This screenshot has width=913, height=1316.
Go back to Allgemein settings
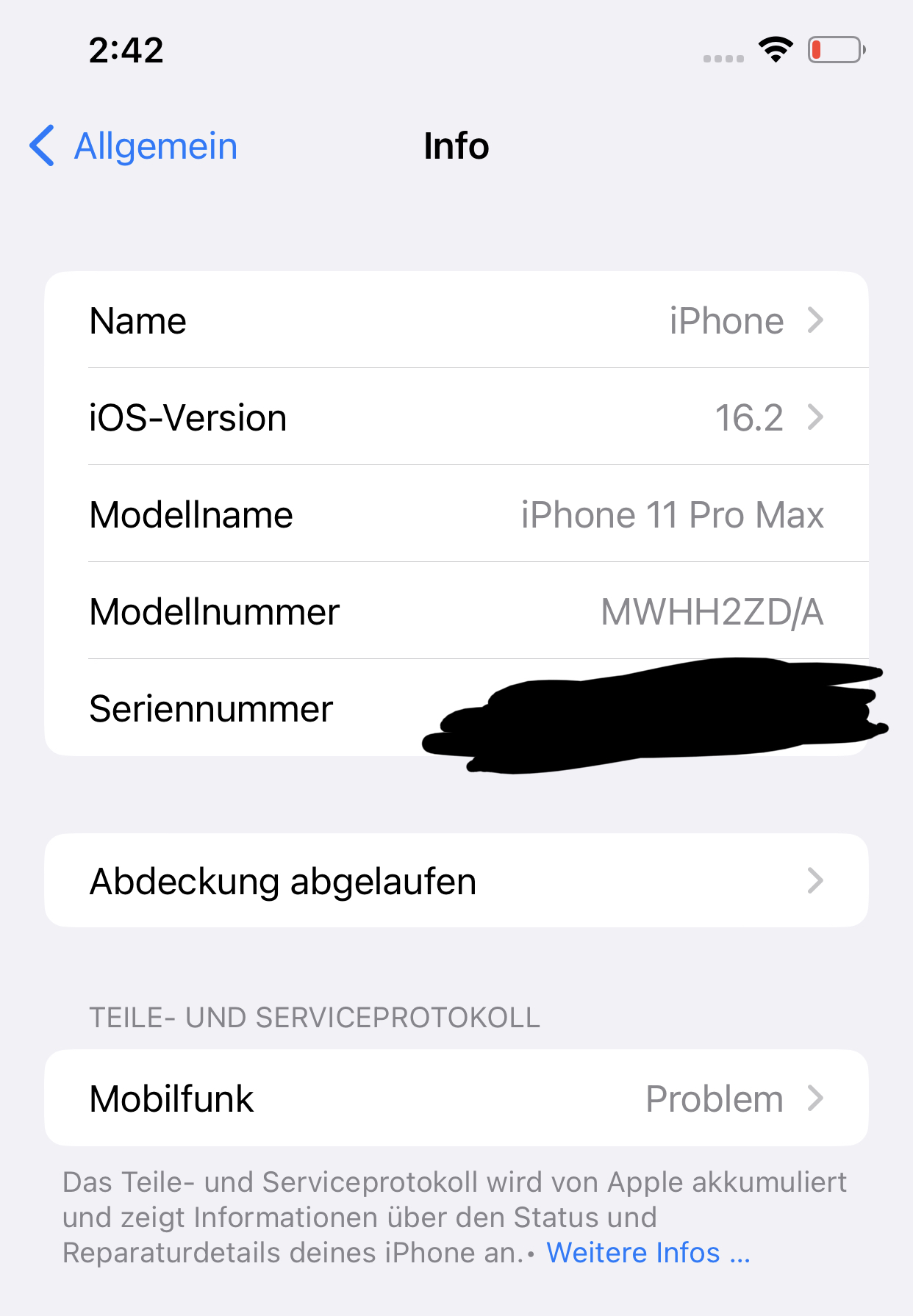pos(134,145)
